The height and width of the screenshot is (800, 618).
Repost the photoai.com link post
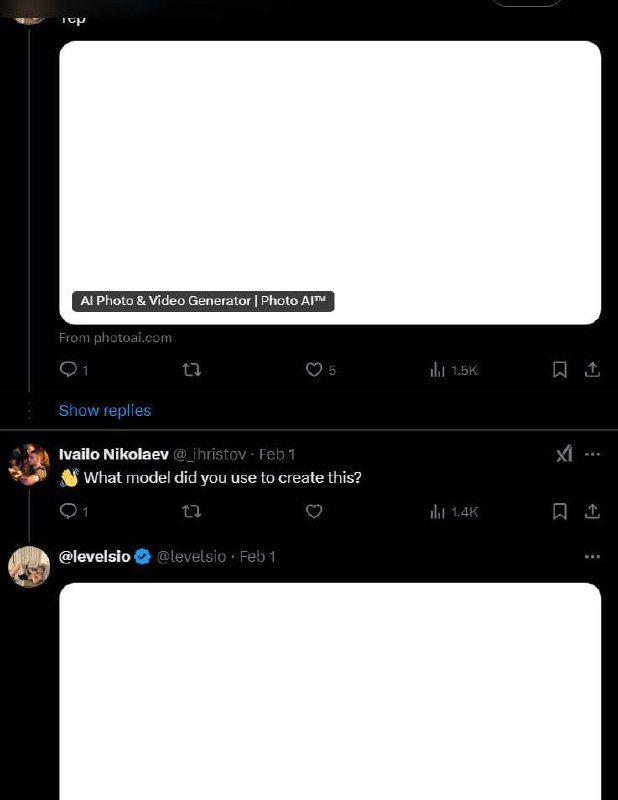(192, 370)
